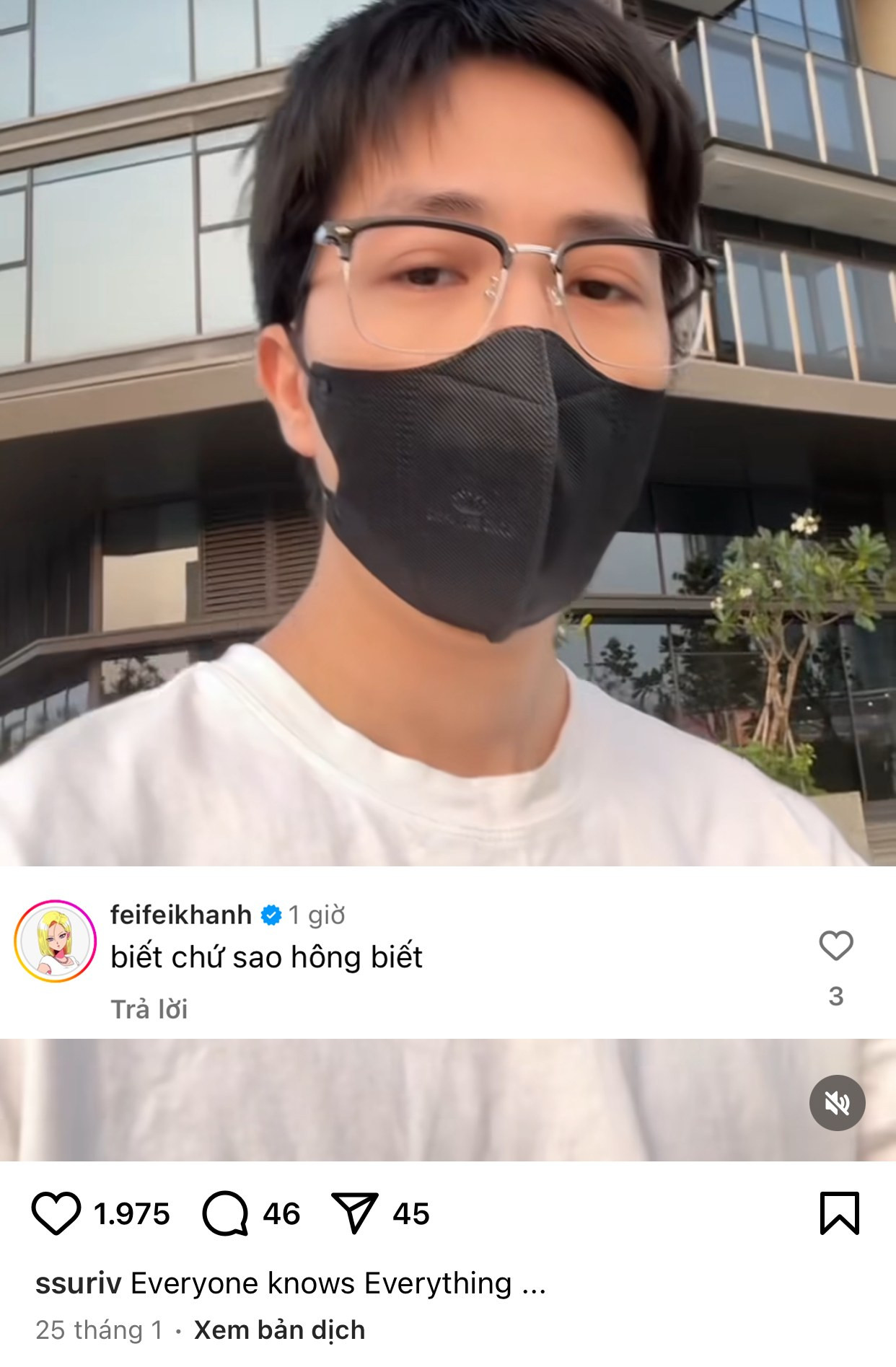Open feifeikhanh's profile avatar
The height and width of the screenshot is (1367, 896).
point(56,941)
